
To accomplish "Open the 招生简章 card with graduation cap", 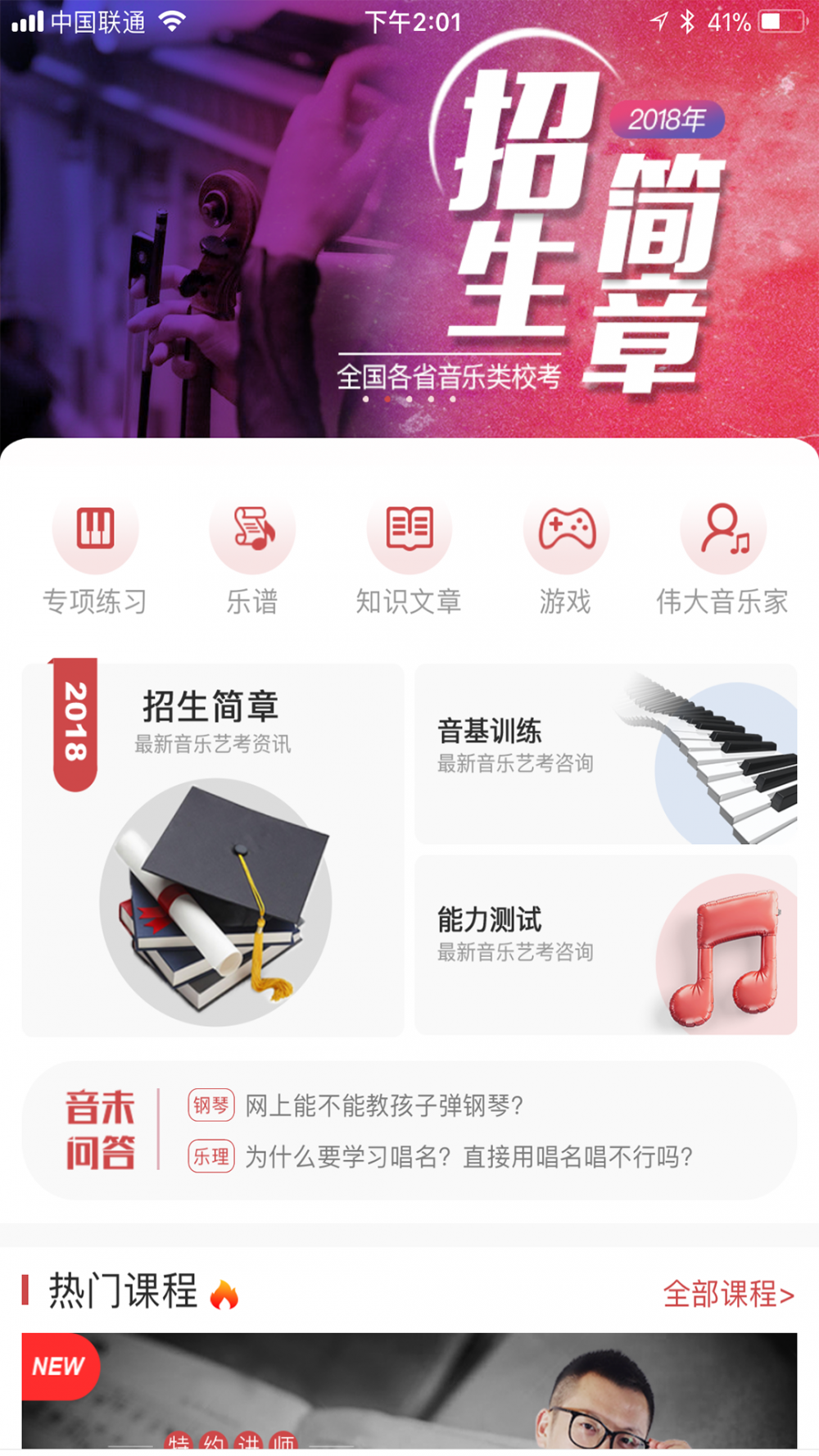I will [213, 849].
